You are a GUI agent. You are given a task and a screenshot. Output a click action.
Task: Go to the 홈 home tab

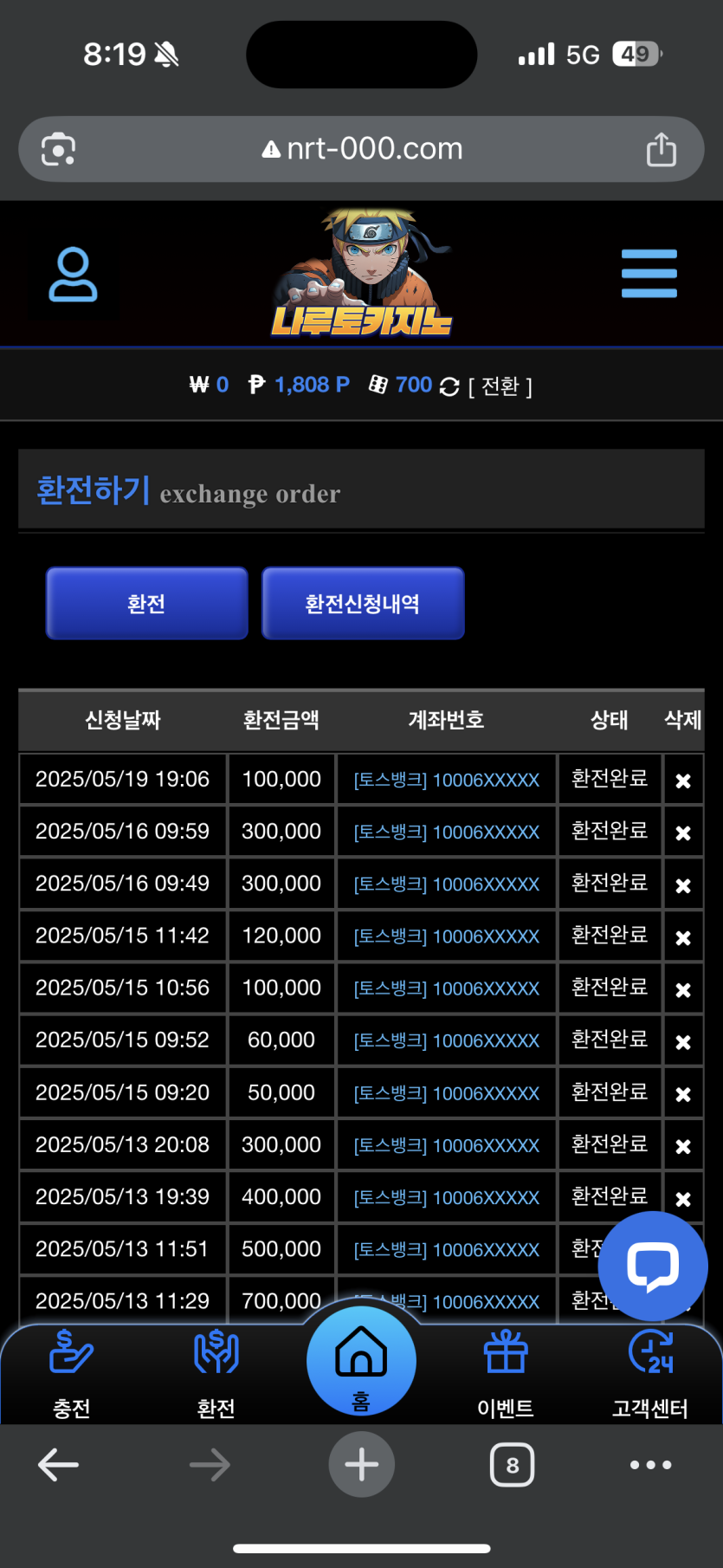(x=361, y=1360)
